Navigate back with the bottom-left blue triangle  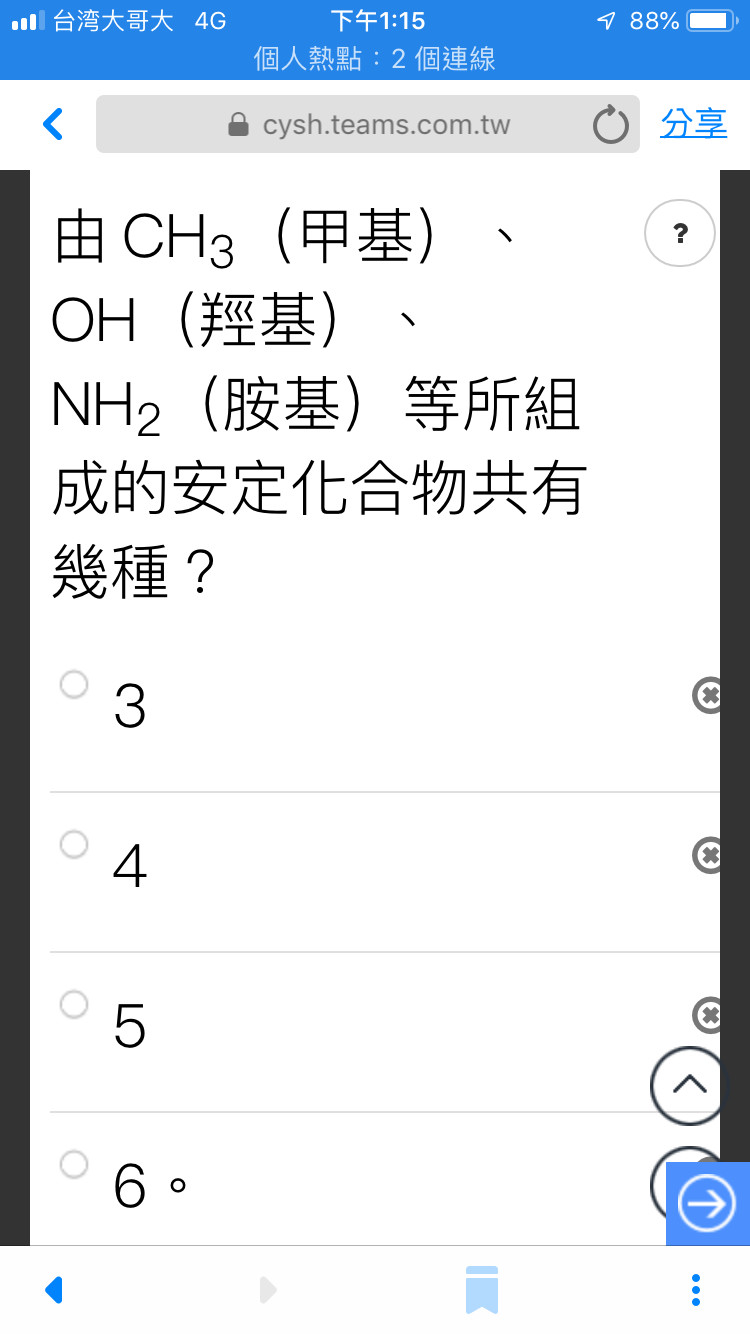pyautogui.click(x=55, y=1290)
